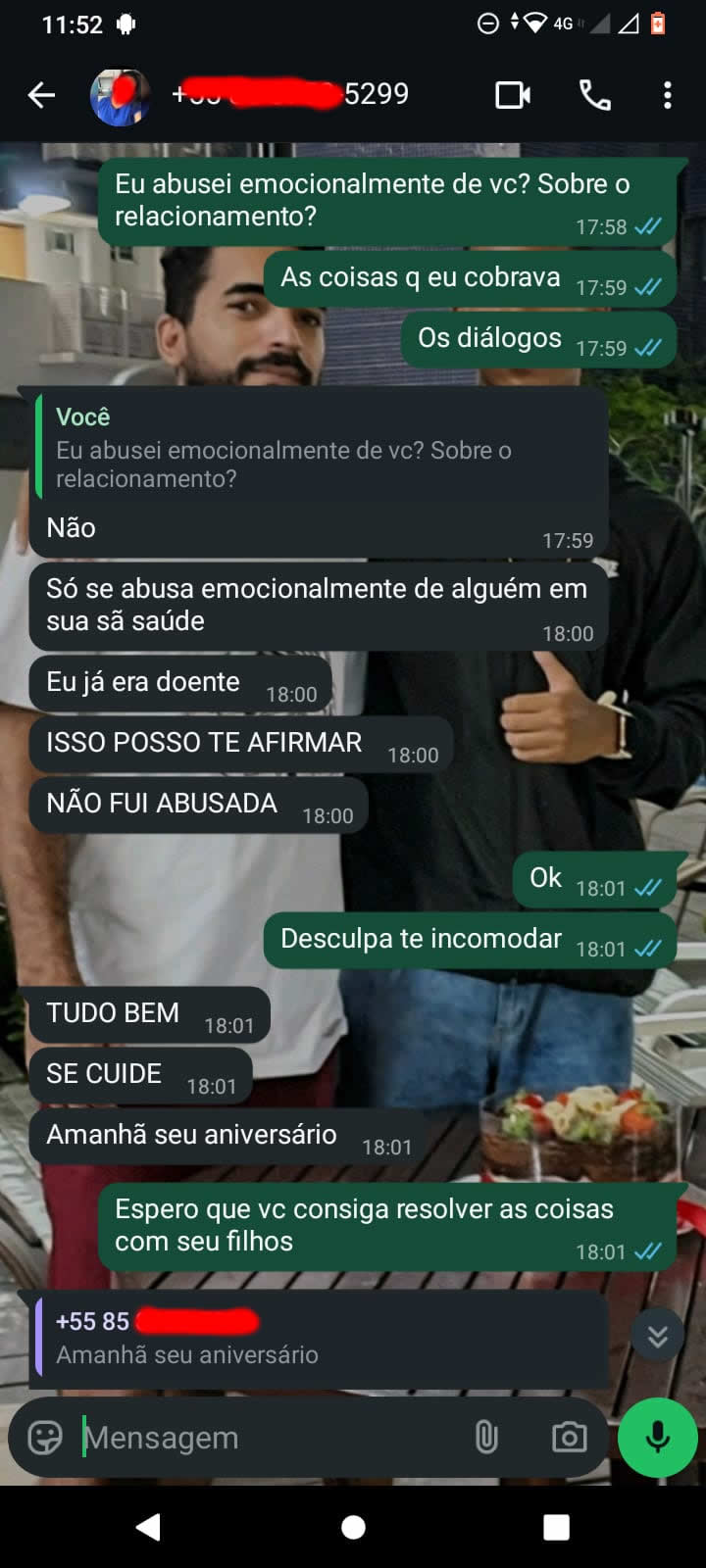706x1568 pixels.
Task: Open the sticker and emoji picker
Action: point(41,1438)
